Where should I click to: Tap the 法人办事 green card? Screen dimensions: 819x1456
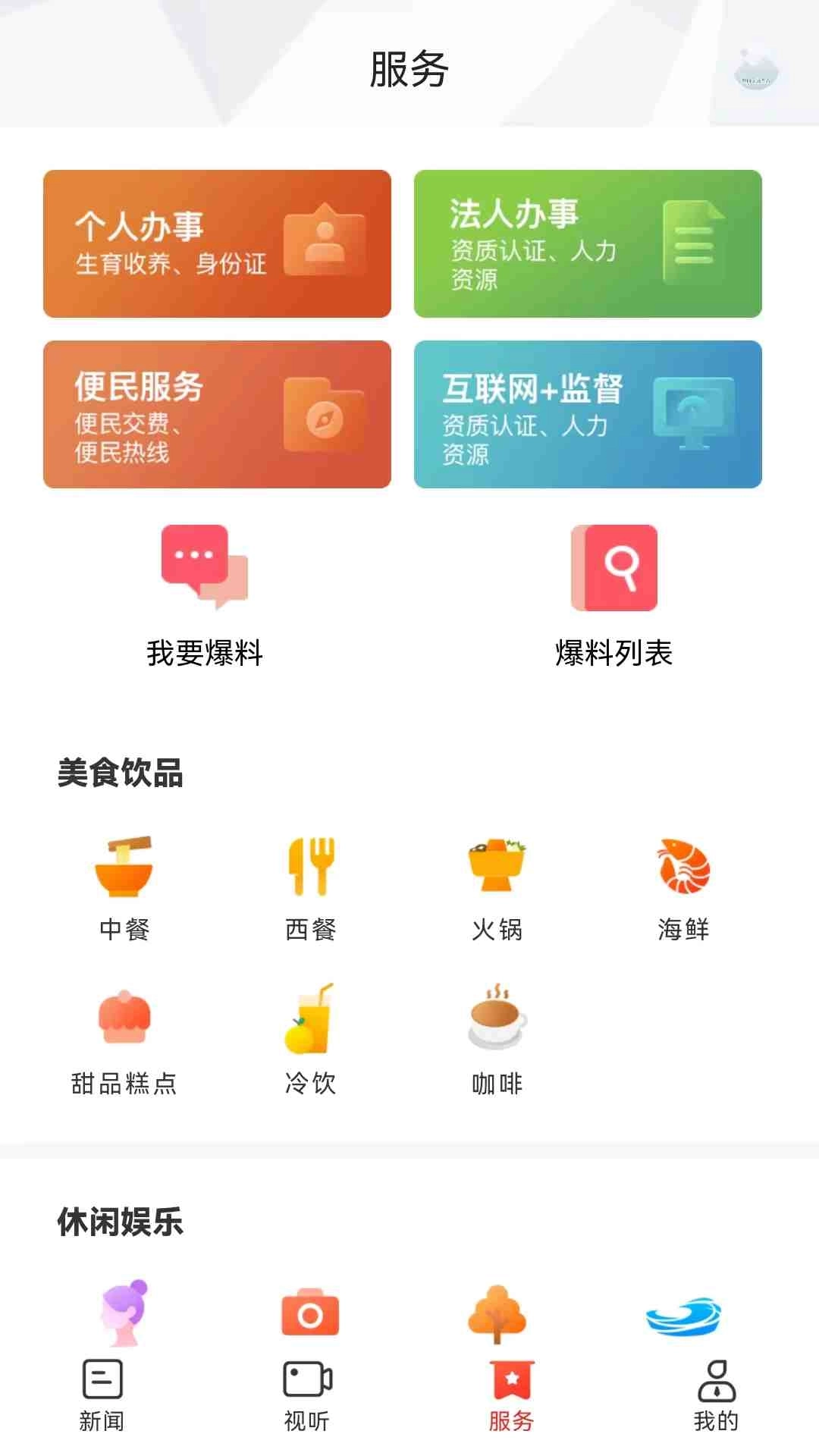tap(588, 244)
